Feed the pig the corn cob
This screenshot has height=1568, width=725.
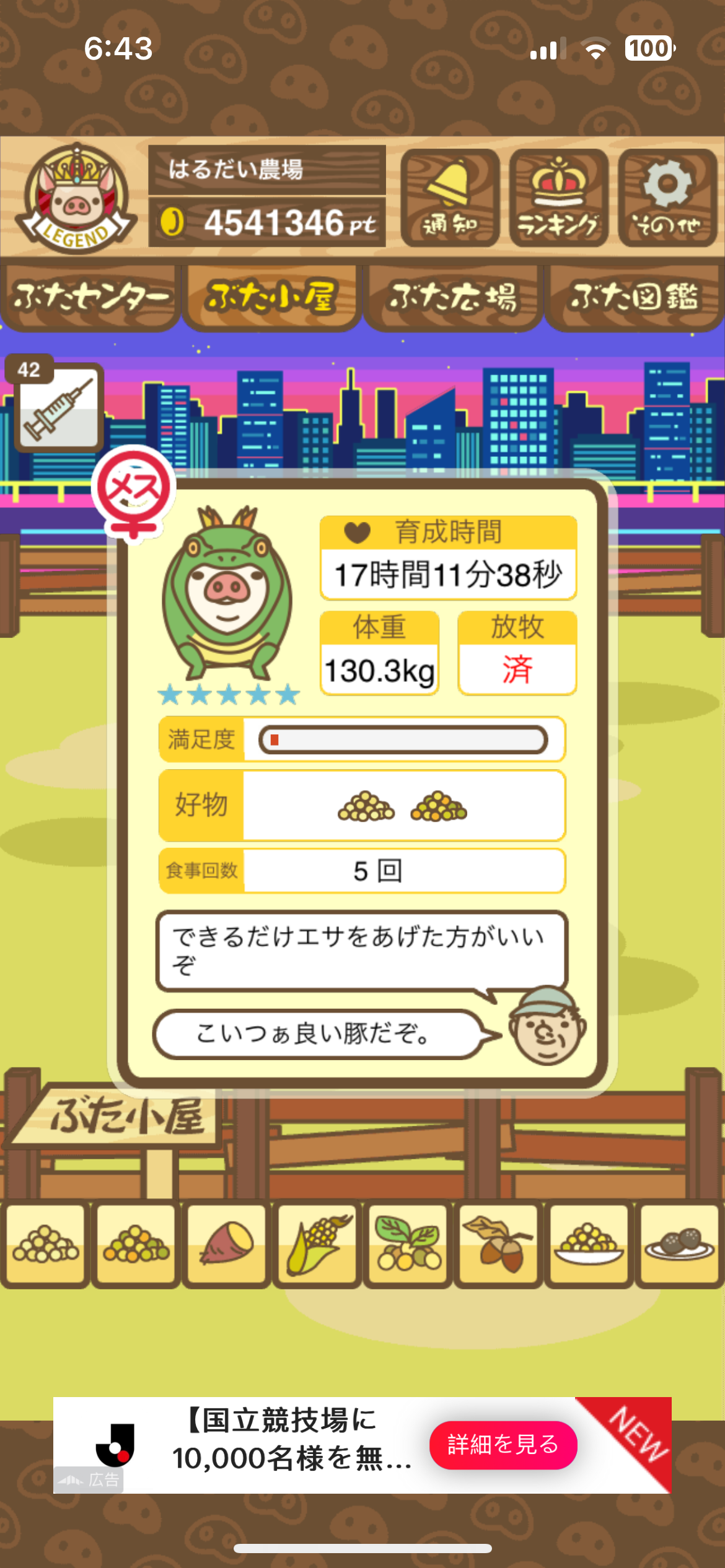(x=317, y=1244)
